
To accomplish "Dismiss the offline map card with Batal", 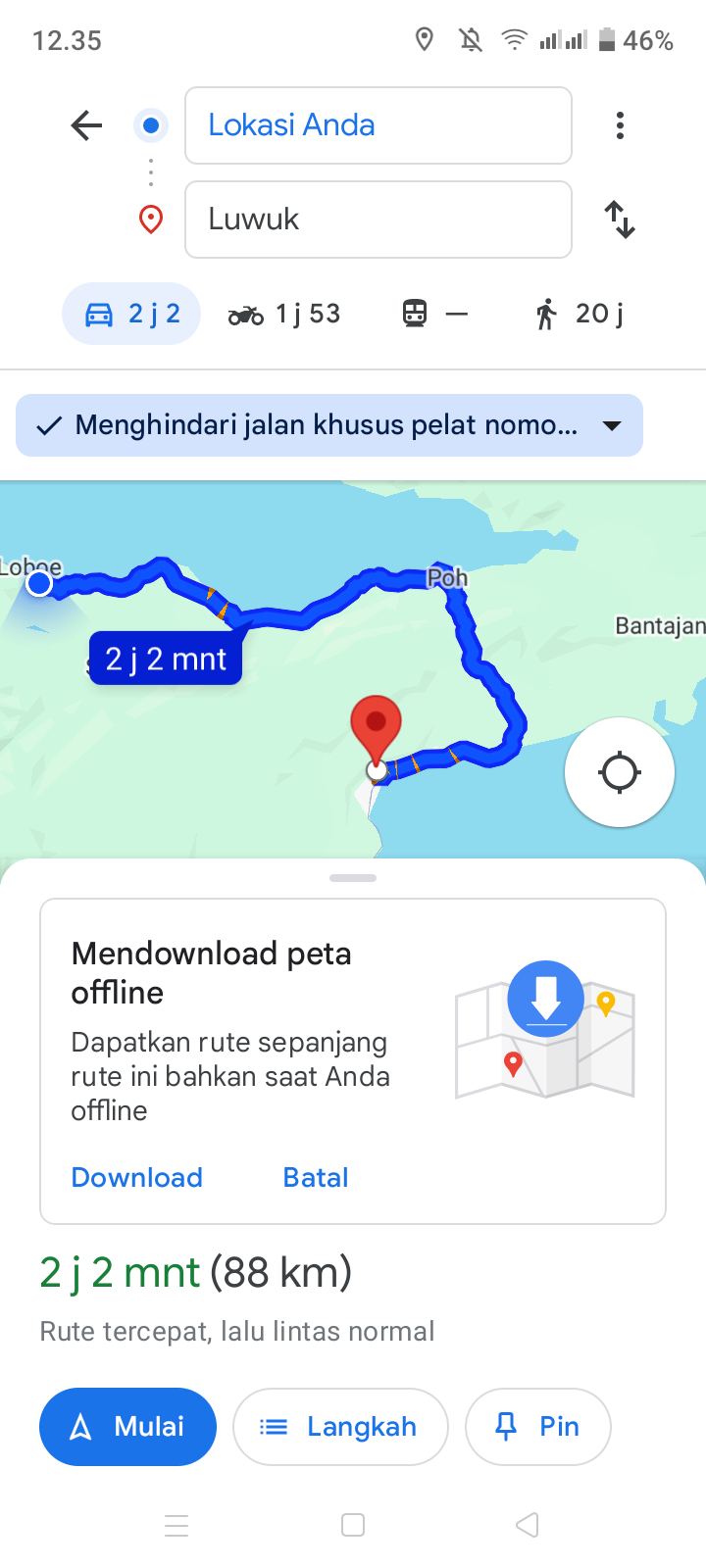I will (x=316, y=1177).
